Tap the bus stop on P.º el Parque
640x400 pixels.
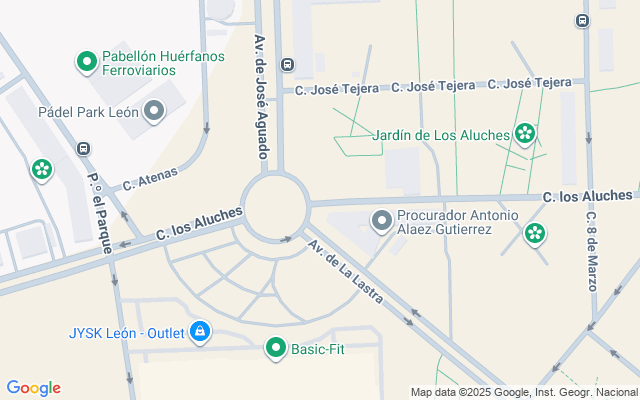coord(84,149)
